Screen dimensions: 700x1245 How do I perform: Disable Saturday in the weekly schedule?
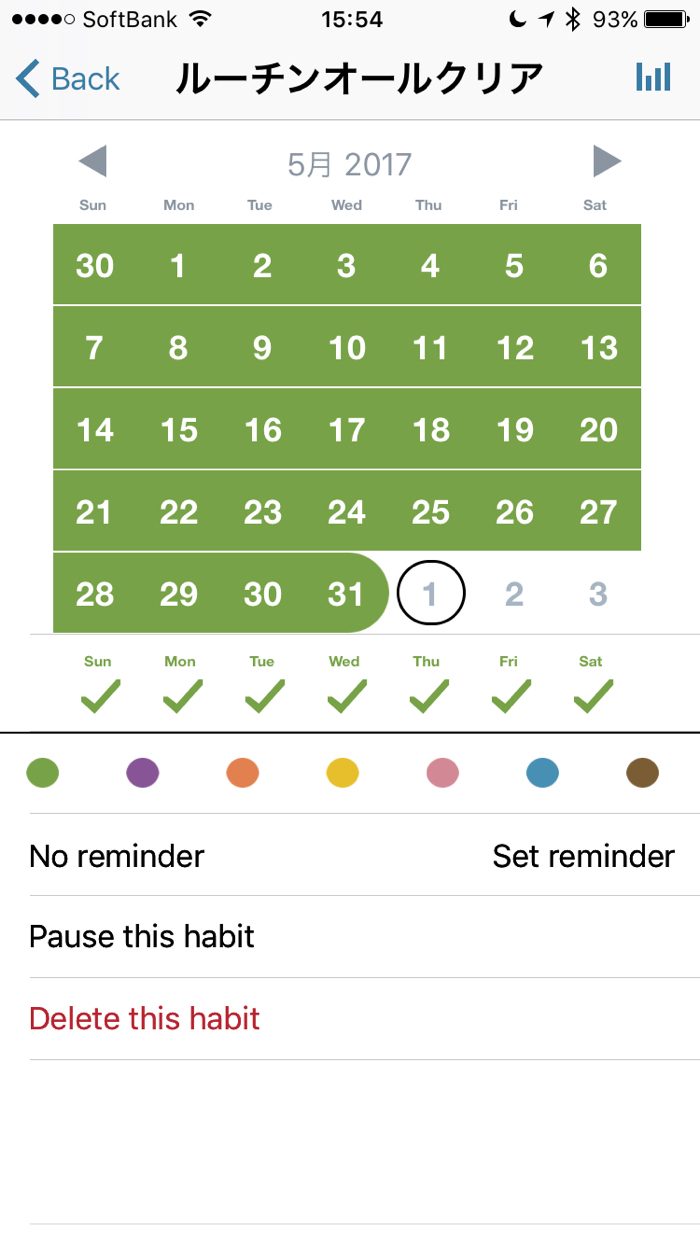[592, 694]
